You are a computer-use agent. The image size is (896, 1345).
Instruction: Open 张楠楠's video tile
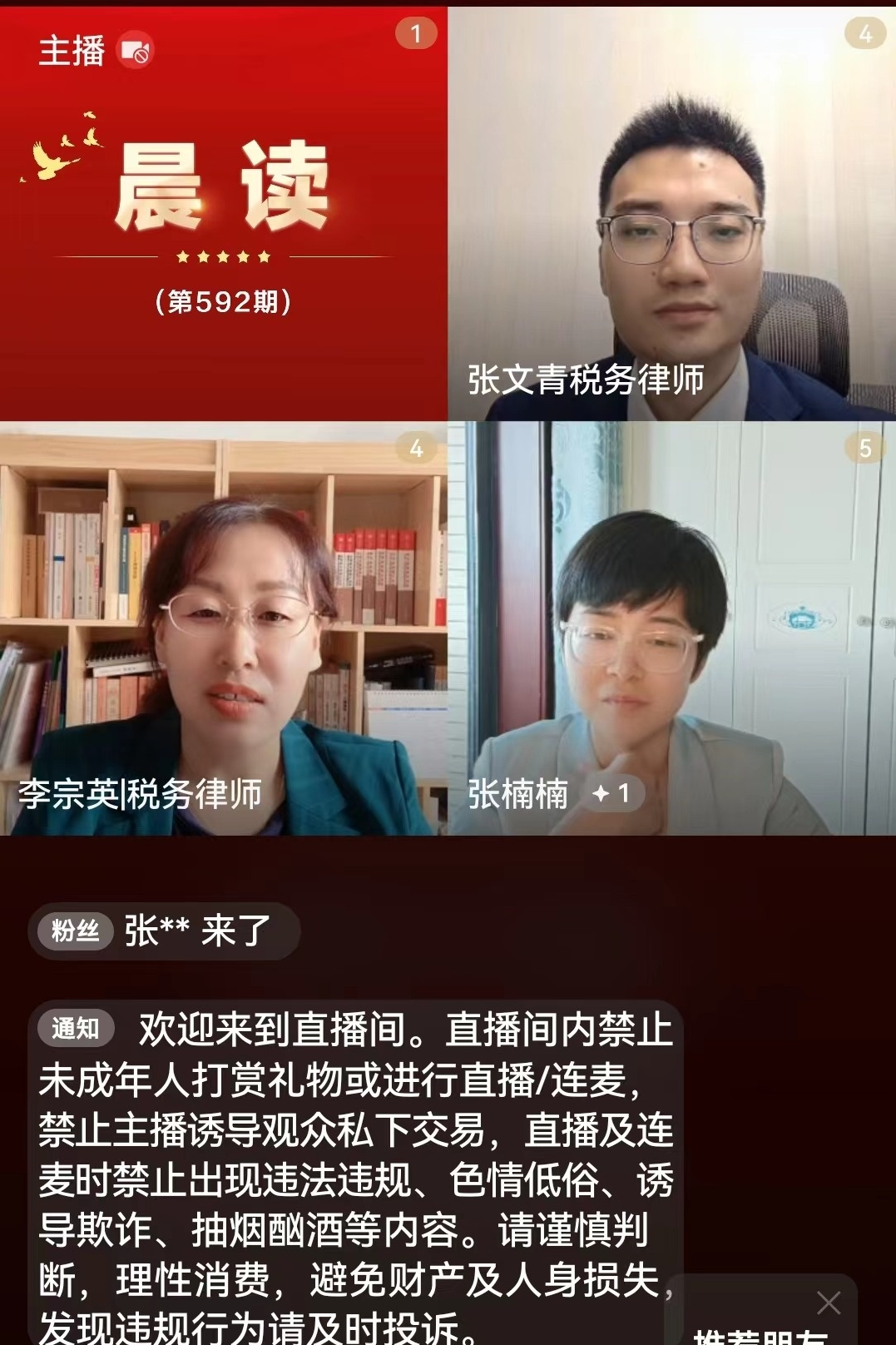(671, 628)
